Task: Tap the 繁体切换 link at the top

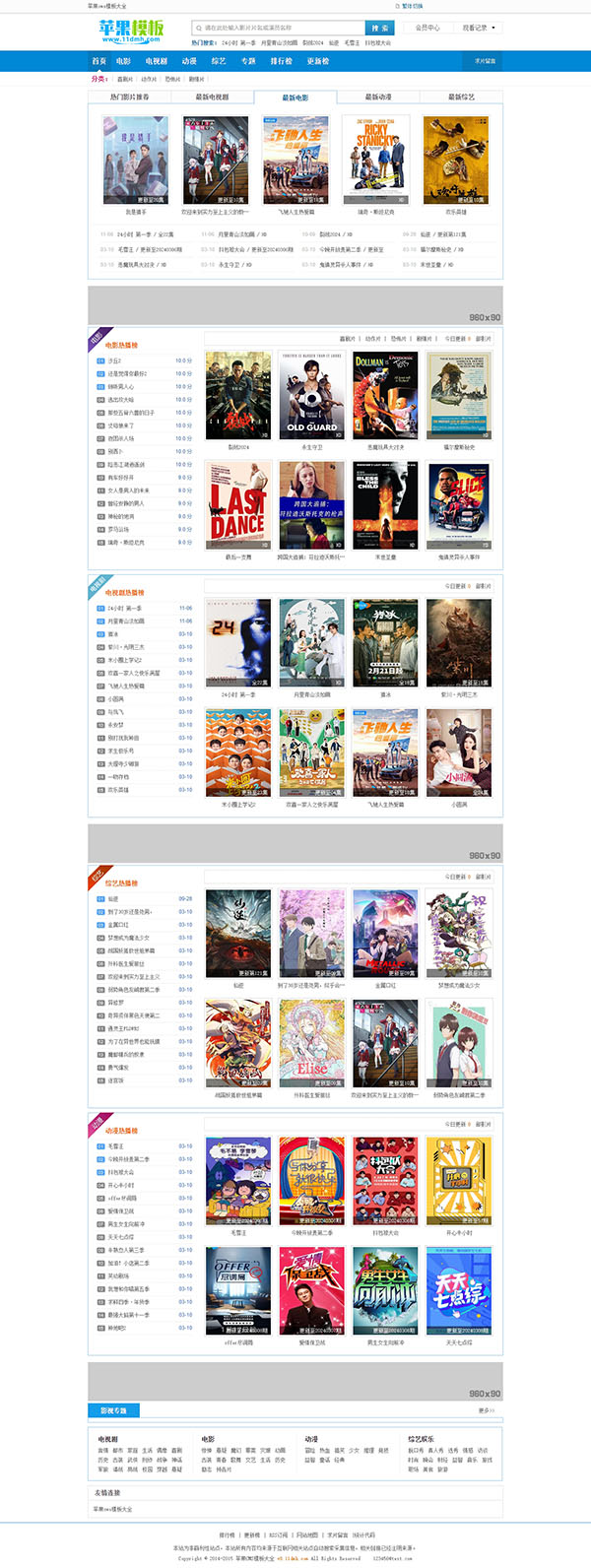Action: point(412,6)
